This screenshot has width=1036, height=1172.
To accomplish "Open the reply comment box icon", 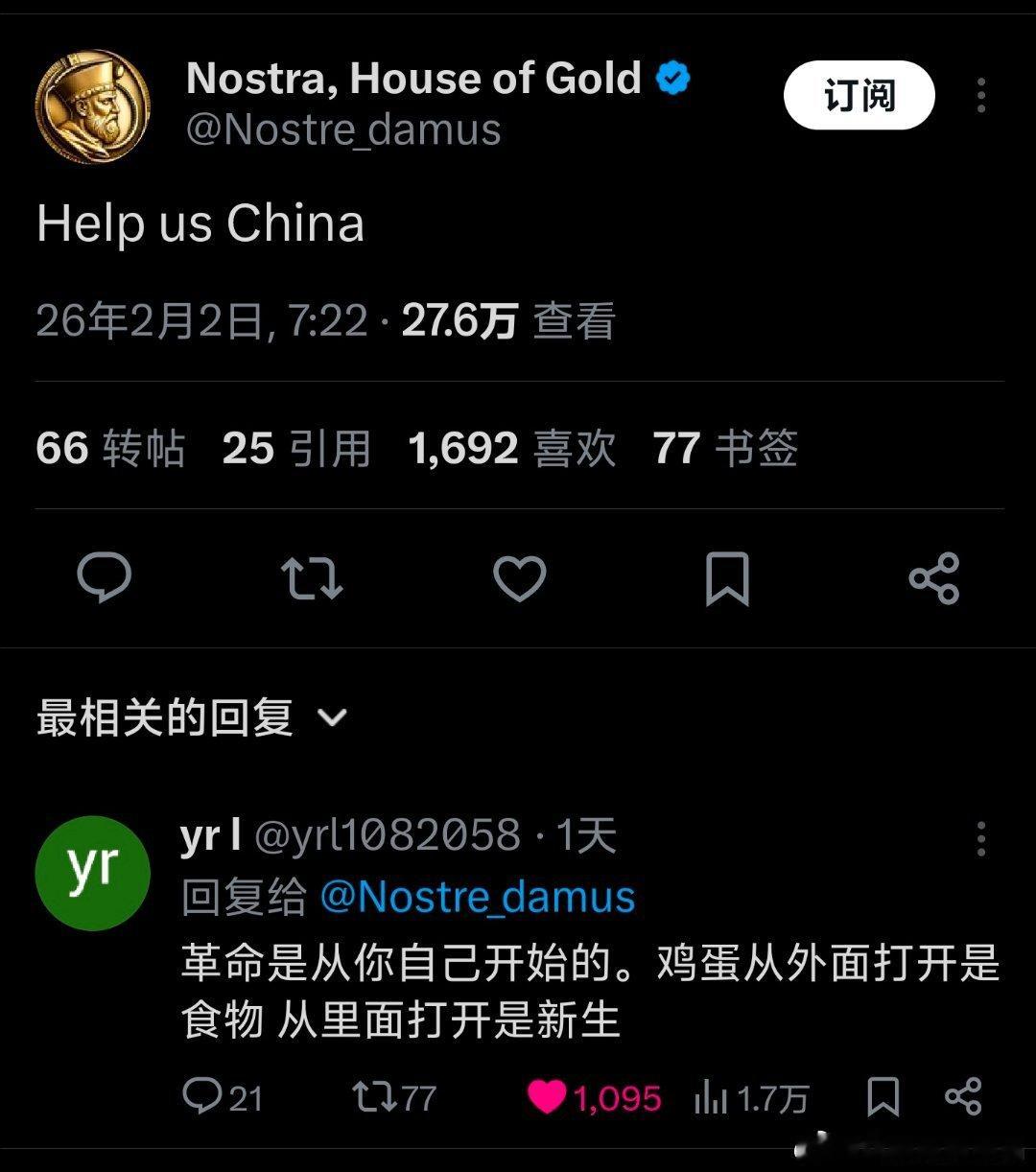I will click(x=106, y=578).
